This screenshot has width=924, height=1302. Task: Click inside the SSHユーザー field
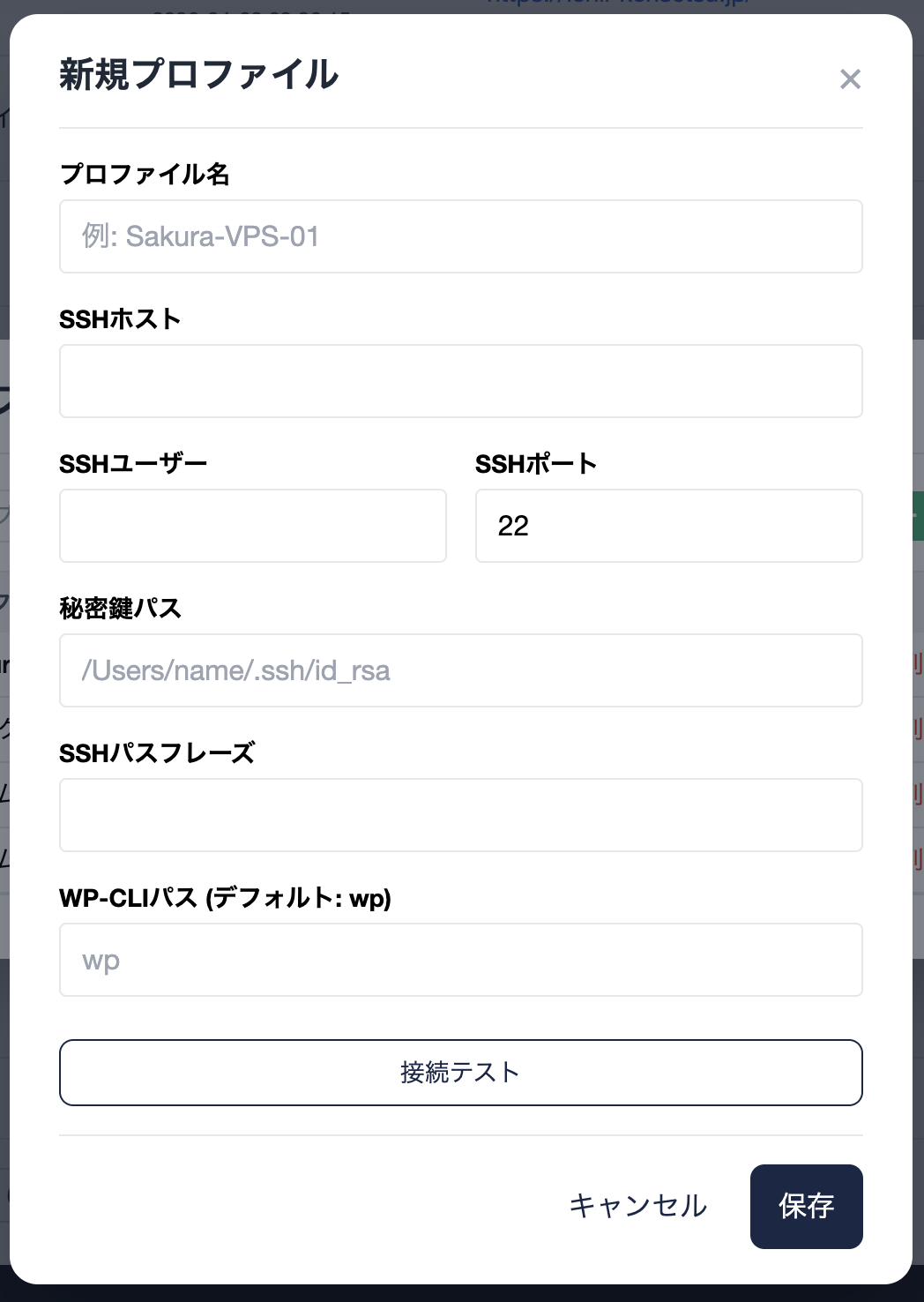click(x=252, y=526)
